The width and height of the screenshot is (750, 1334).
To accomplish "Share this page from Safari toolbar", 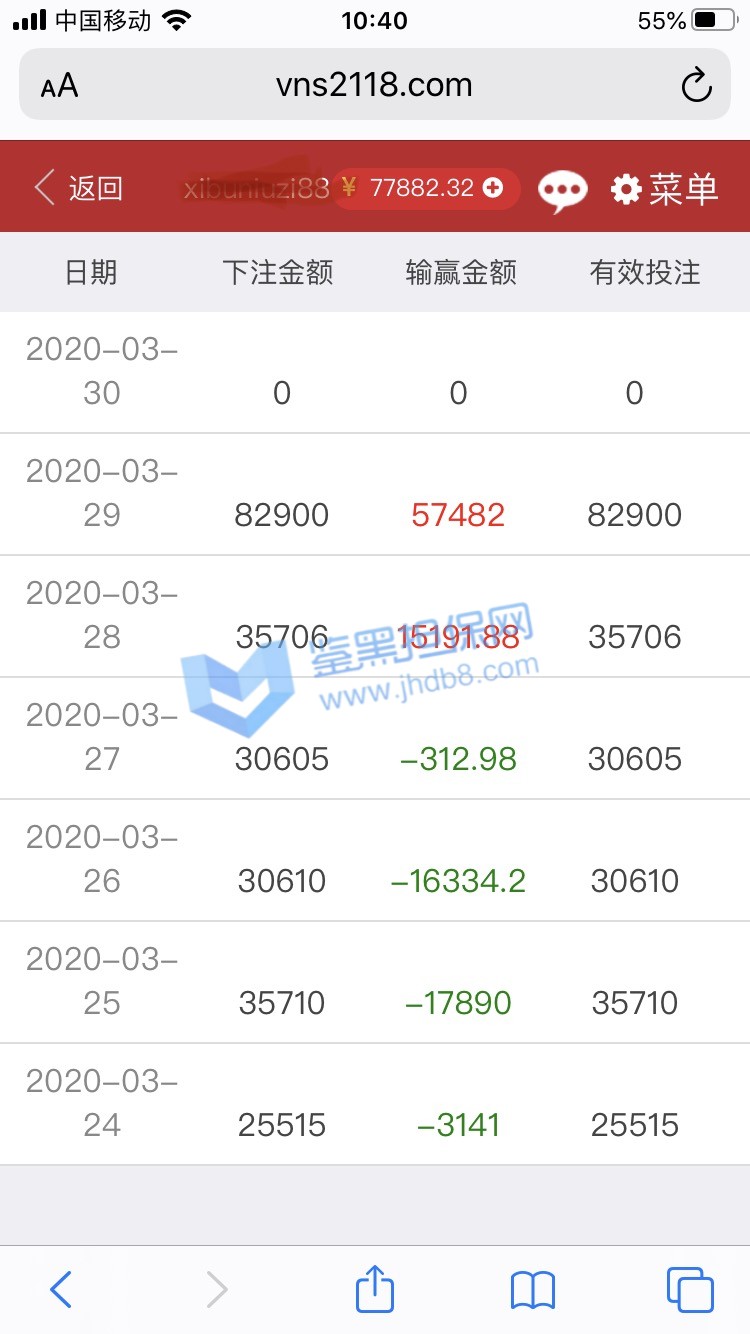I will coord(375,1288).
